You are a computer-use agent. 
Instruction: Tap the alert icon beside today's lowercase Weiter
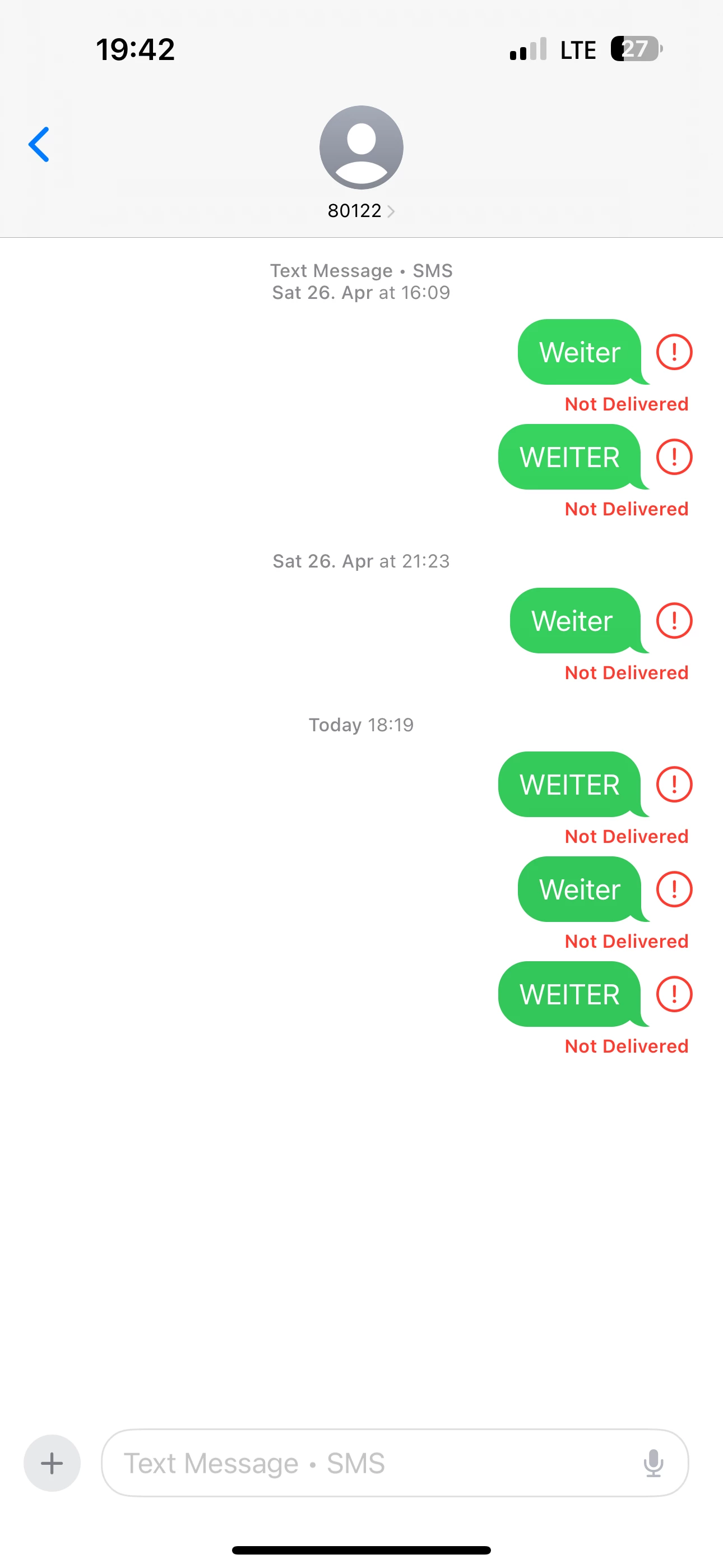click(674, 889)
